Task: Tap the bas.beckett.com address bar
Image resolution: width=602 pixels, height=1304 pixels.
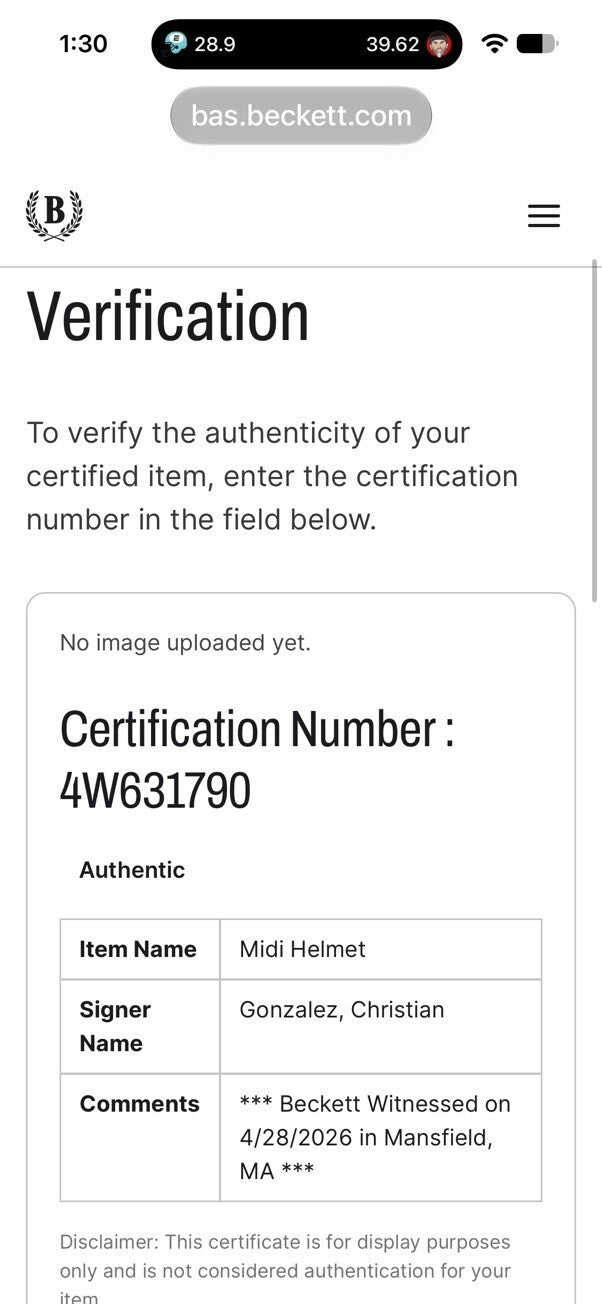Action: (301, 116)
